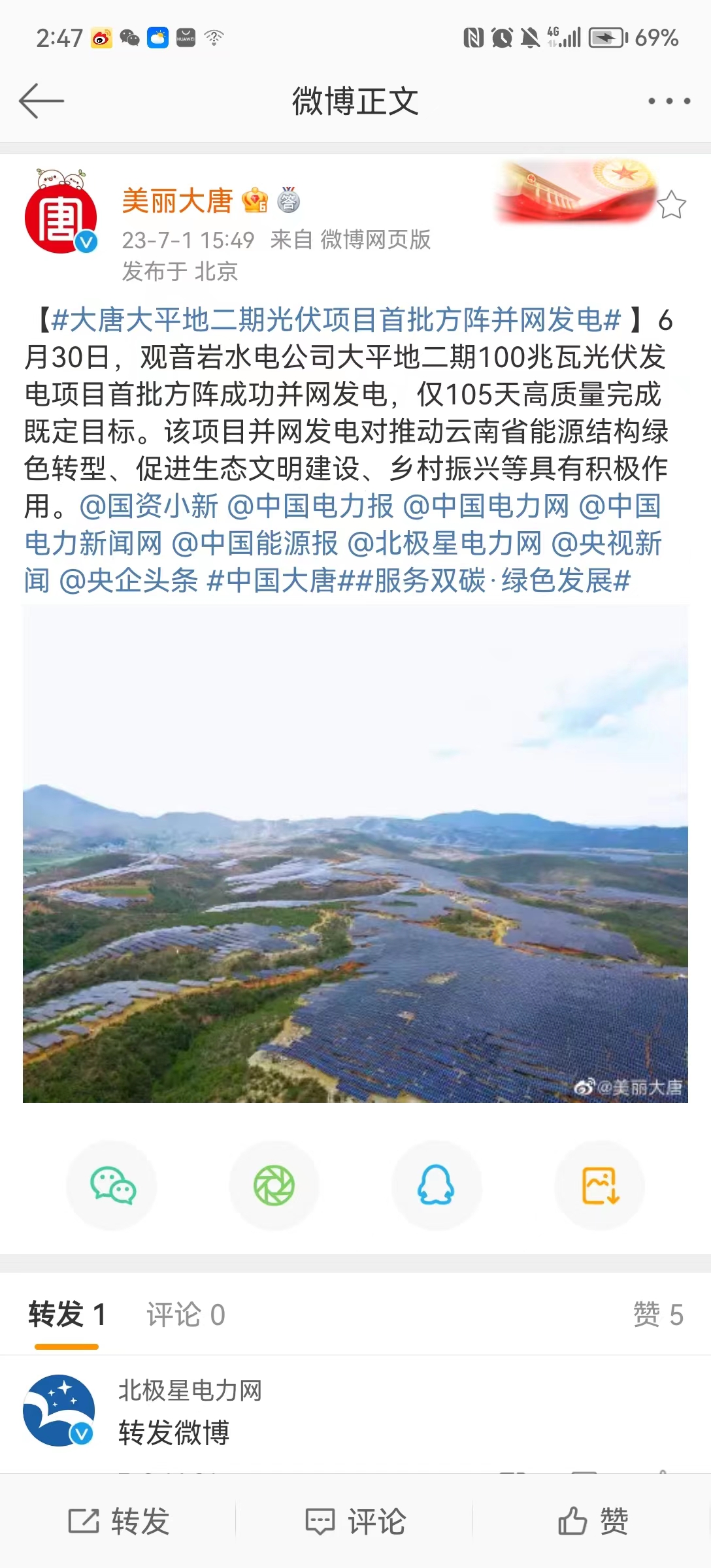
Task: Share the post to WeChat
Action: click(x=112, y=1186)
